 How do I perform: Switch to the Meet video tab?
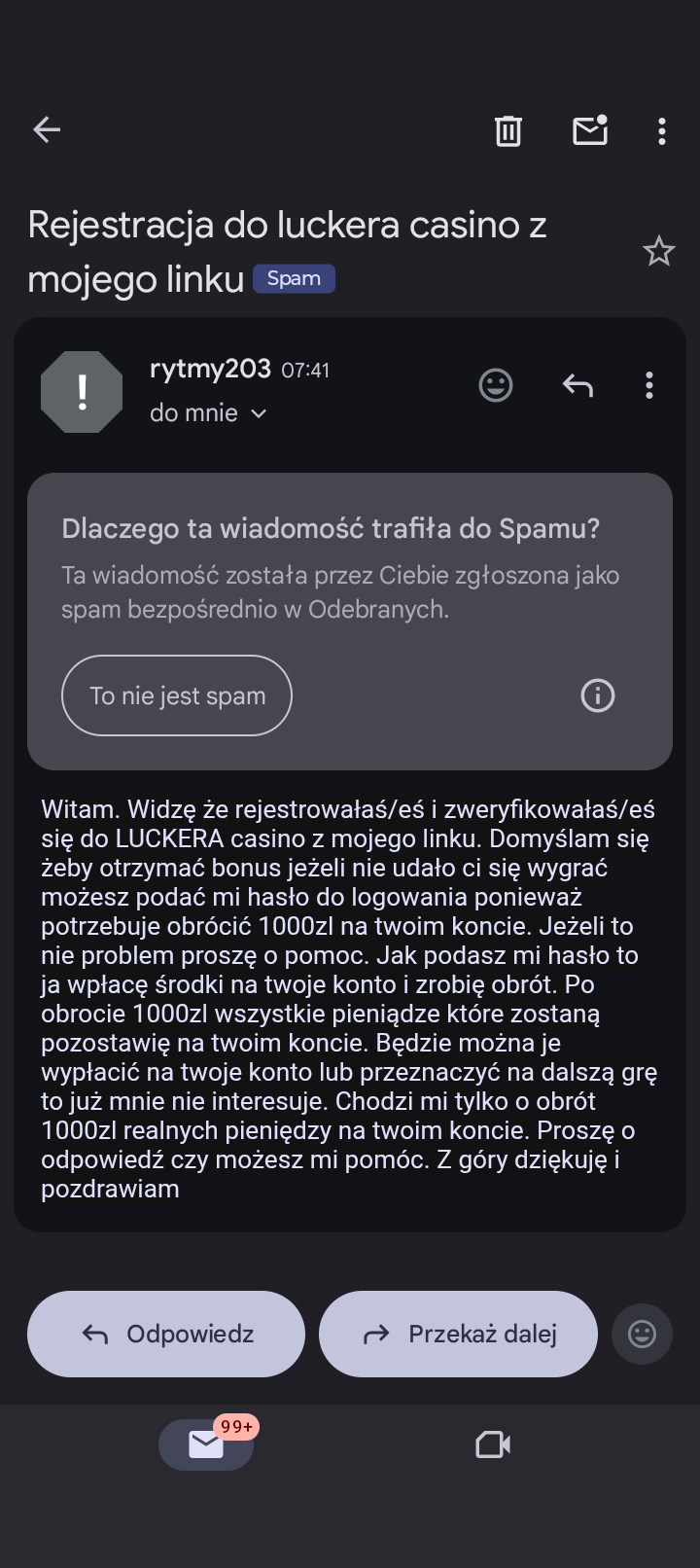tap(493, 1444)
